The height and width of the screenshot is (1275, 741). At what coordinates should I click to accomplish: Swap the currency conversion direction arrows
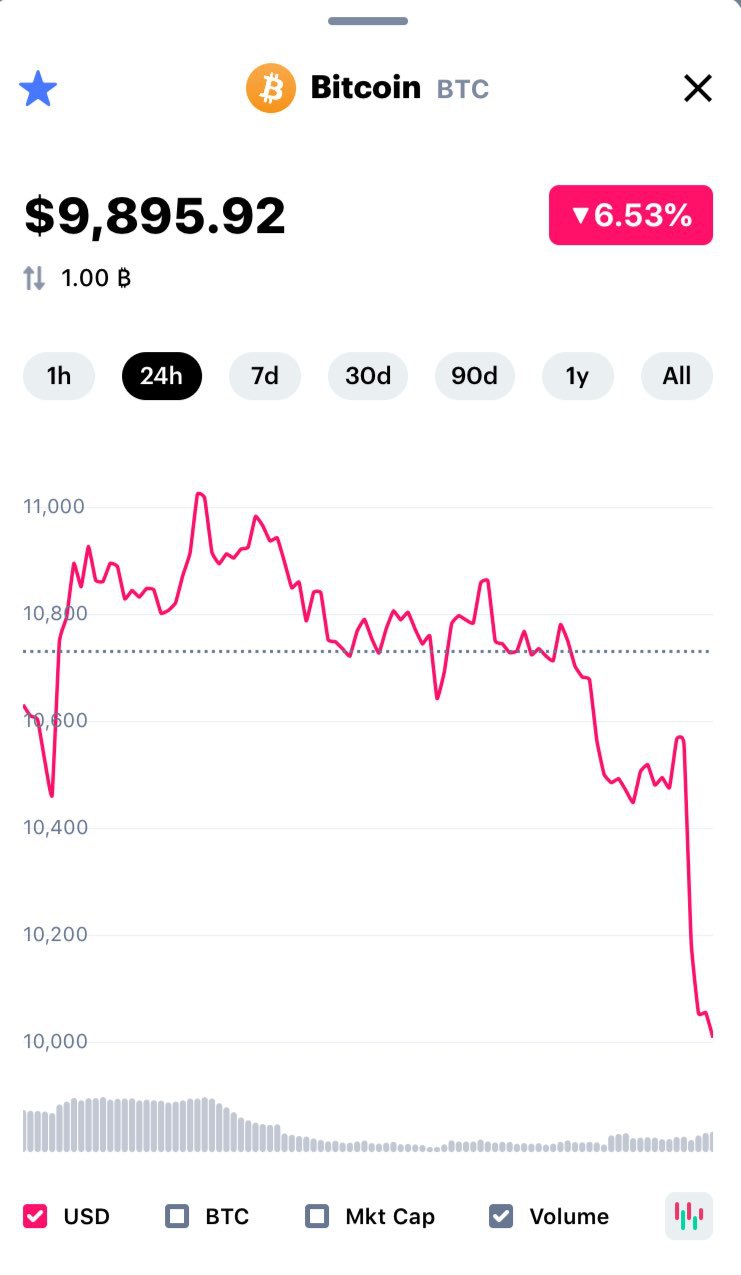(34, 278)
